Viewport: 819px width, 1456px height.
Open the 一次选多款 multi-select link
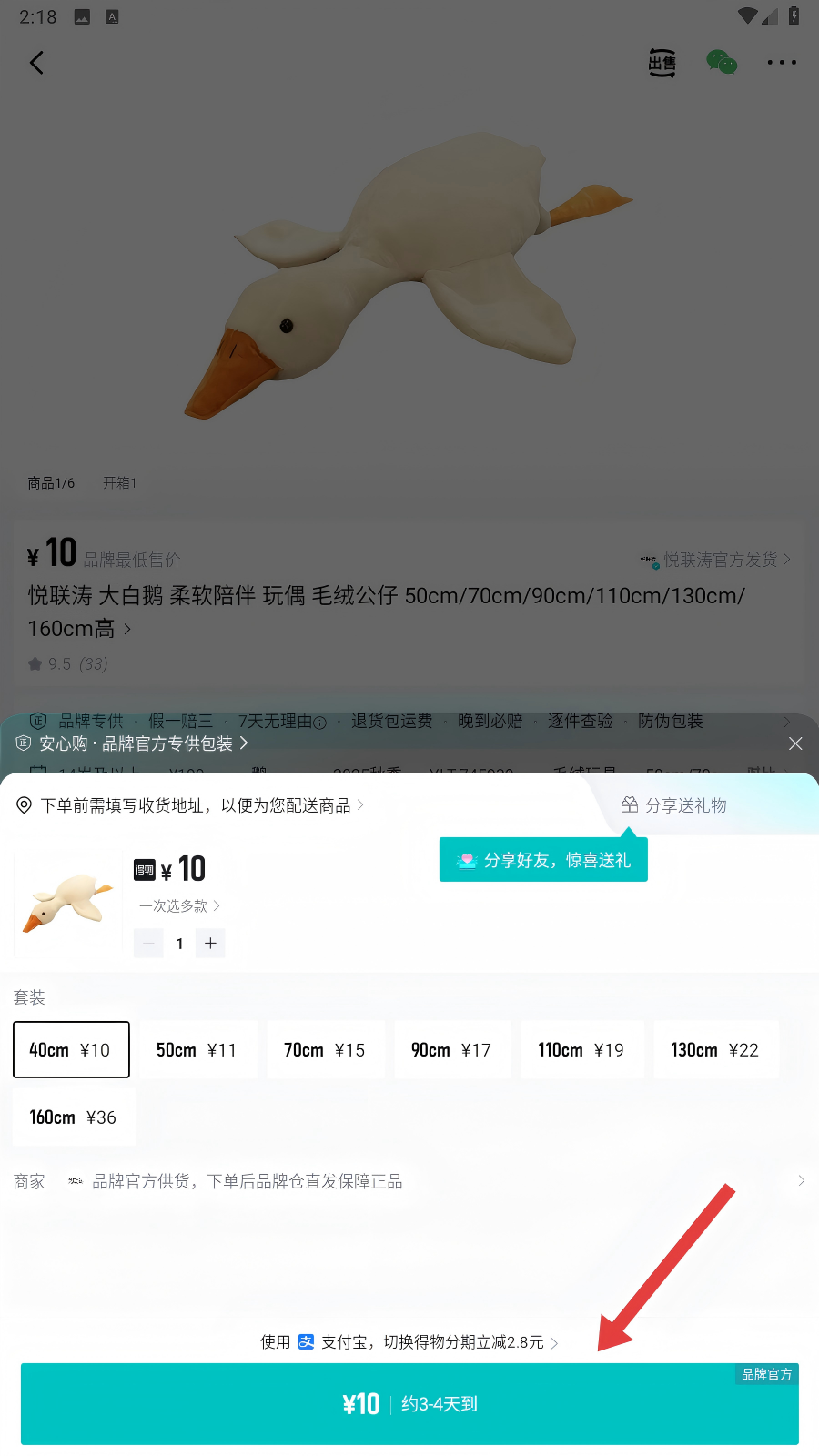click(x=179, y=905)
